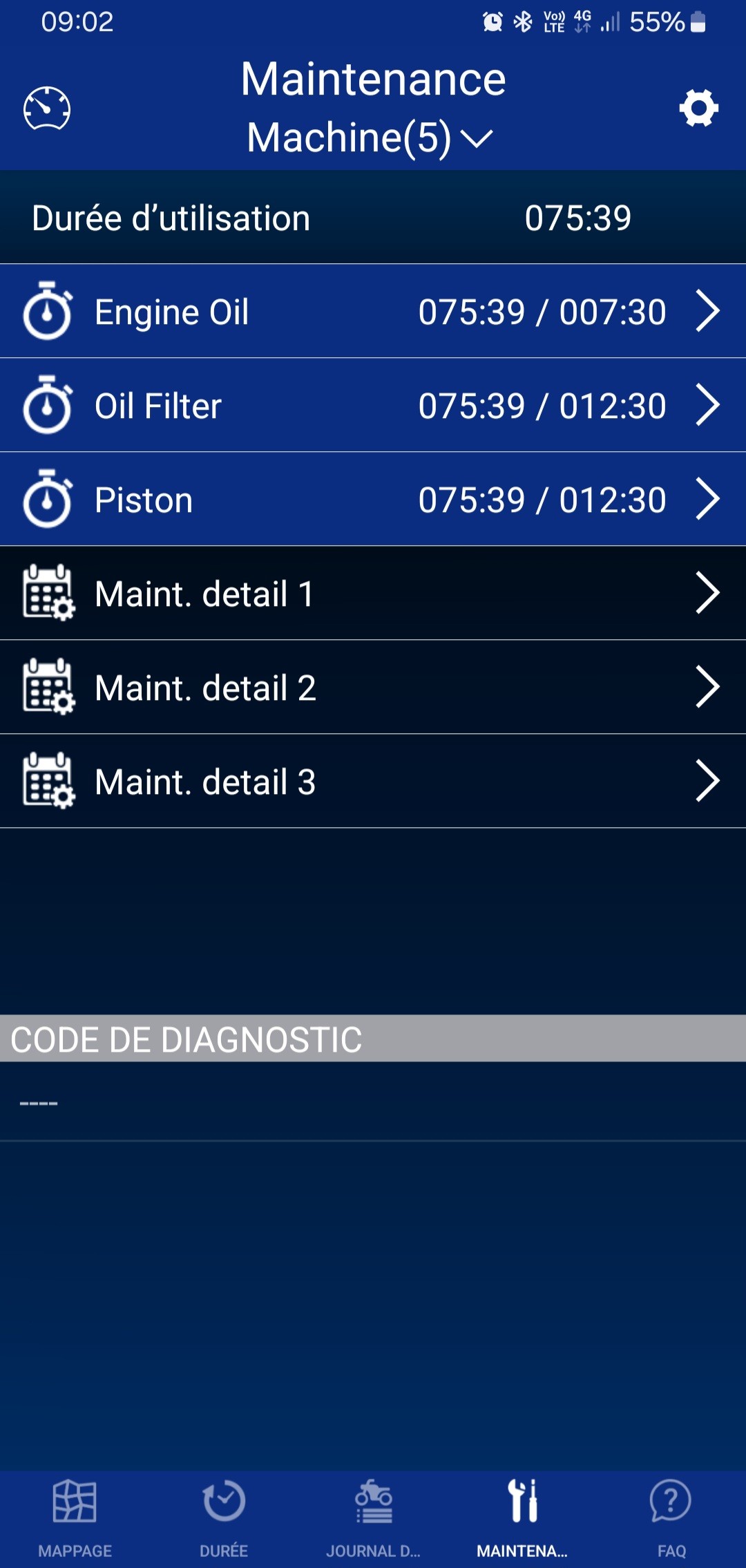Expand the Machine(5) dropdown

370,138
